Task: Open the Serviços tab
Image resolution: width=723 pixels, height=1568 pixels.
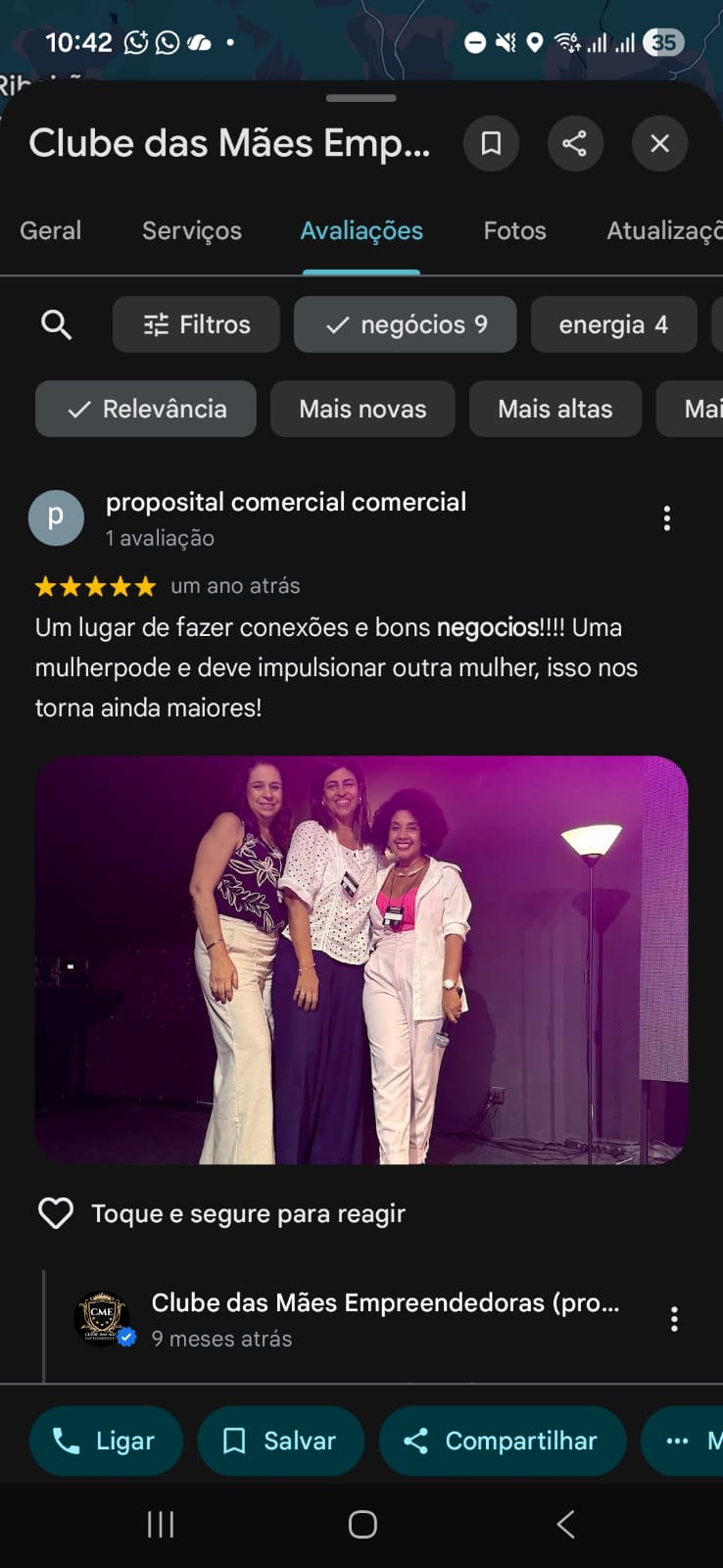Action: pyautogui.click(x=192, y=230)
